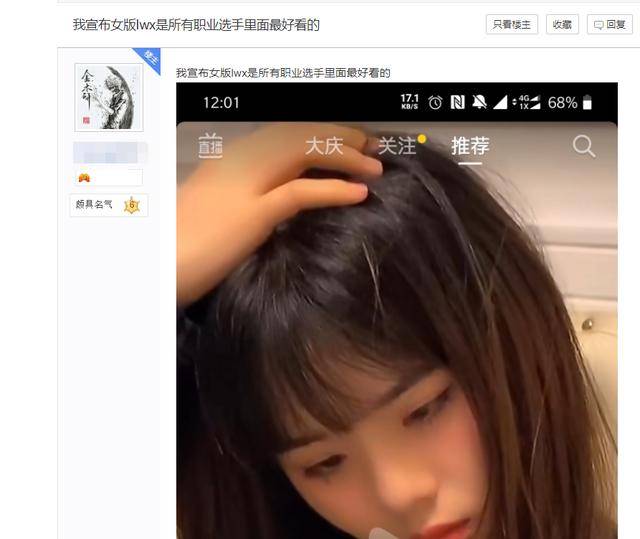The height and width of the screenshot is (539, 640).
Task: Reply to the thread via 回复
Action: 609,25
